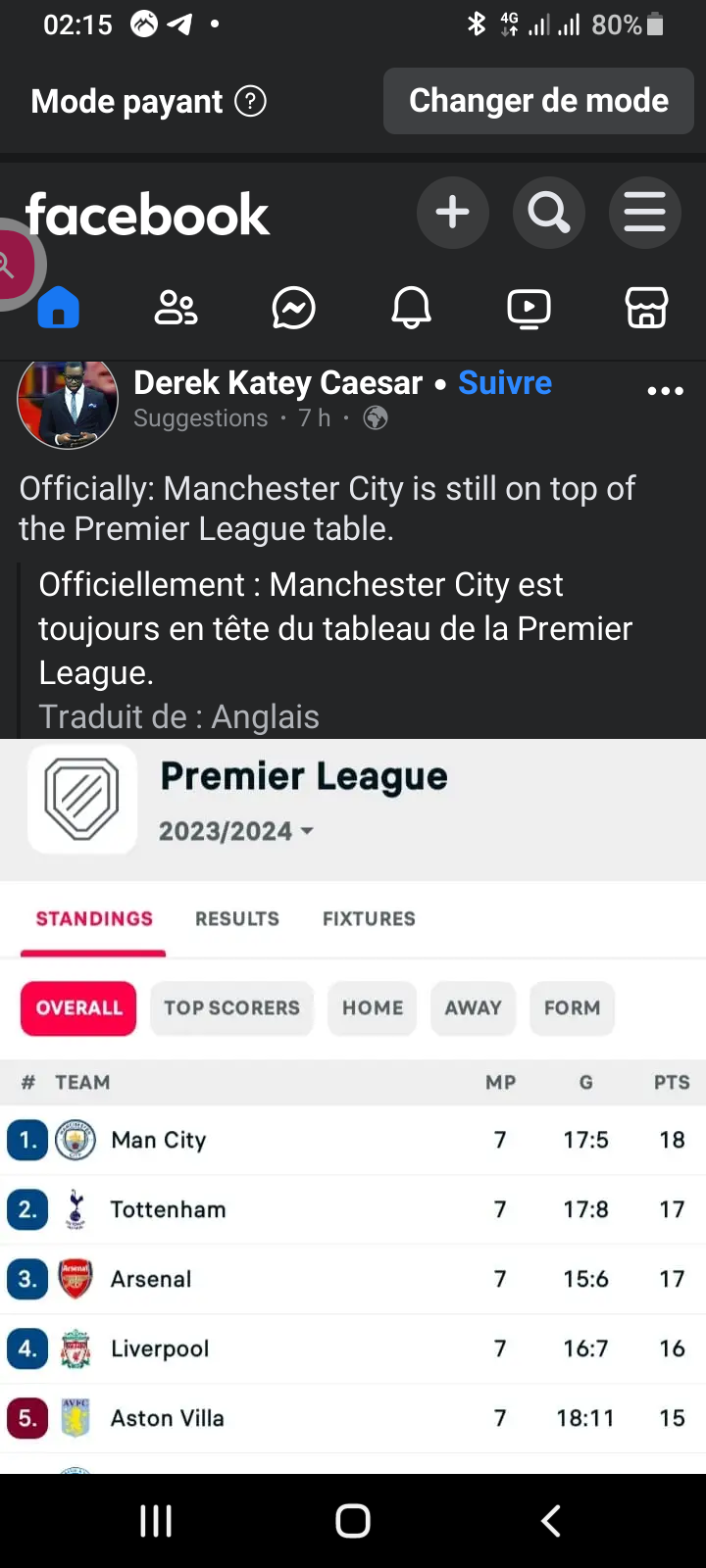
Task: Open the Marketplace tab
Action: 646,309
